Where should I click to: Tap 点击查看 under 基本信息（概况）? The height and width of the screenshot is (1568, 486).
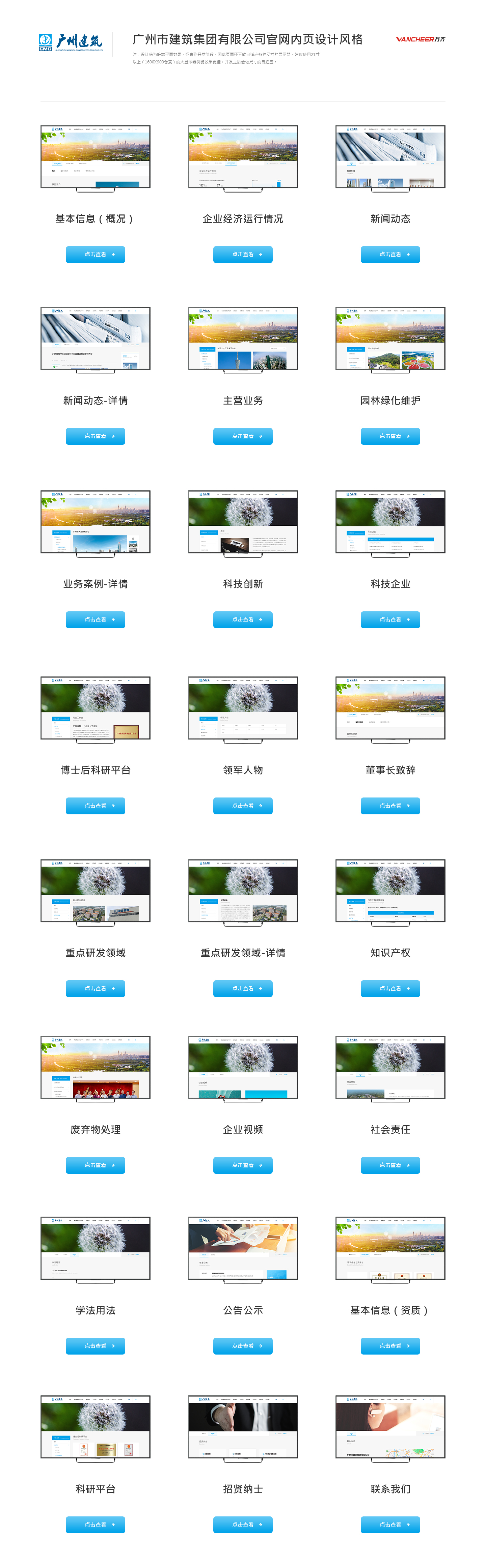(96, 255)
